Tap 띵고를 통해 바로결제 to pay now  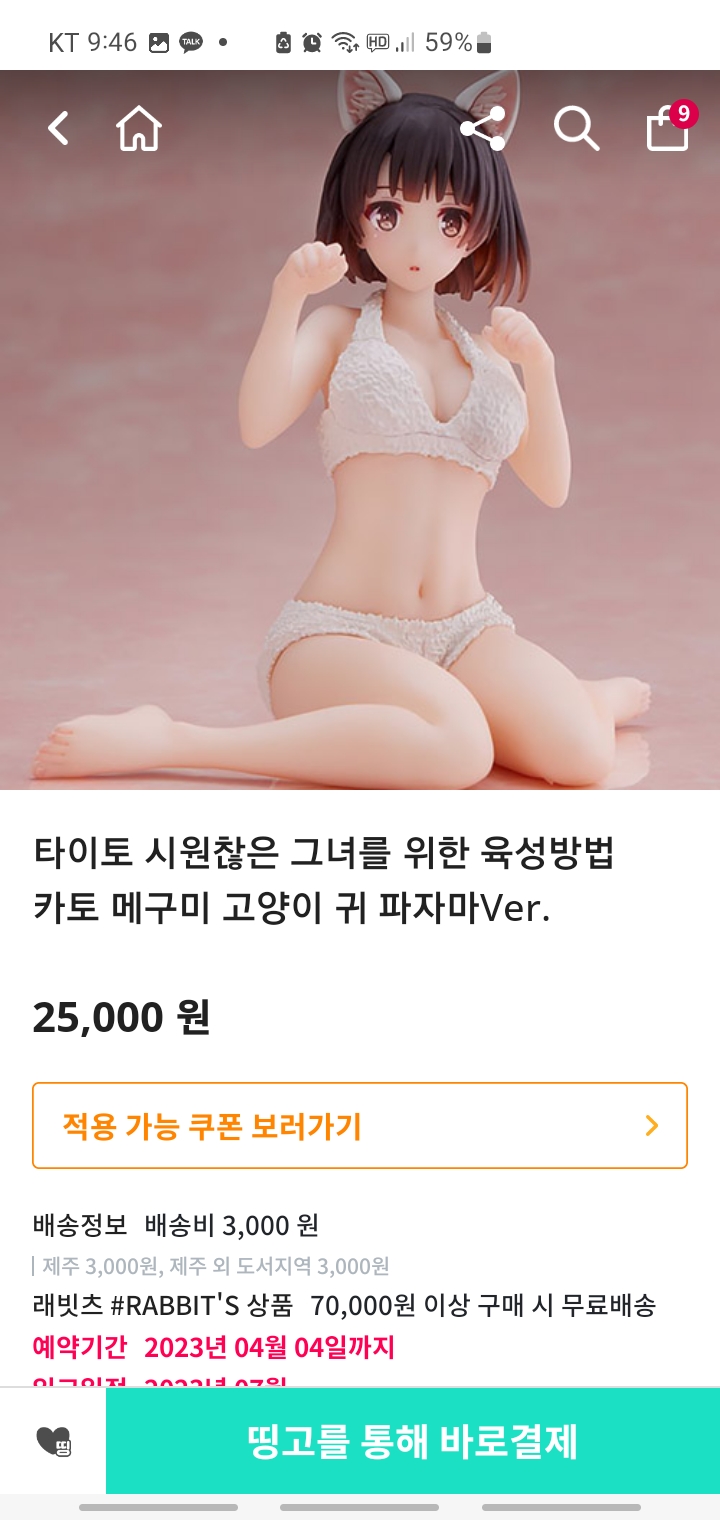click(412, 1441)
